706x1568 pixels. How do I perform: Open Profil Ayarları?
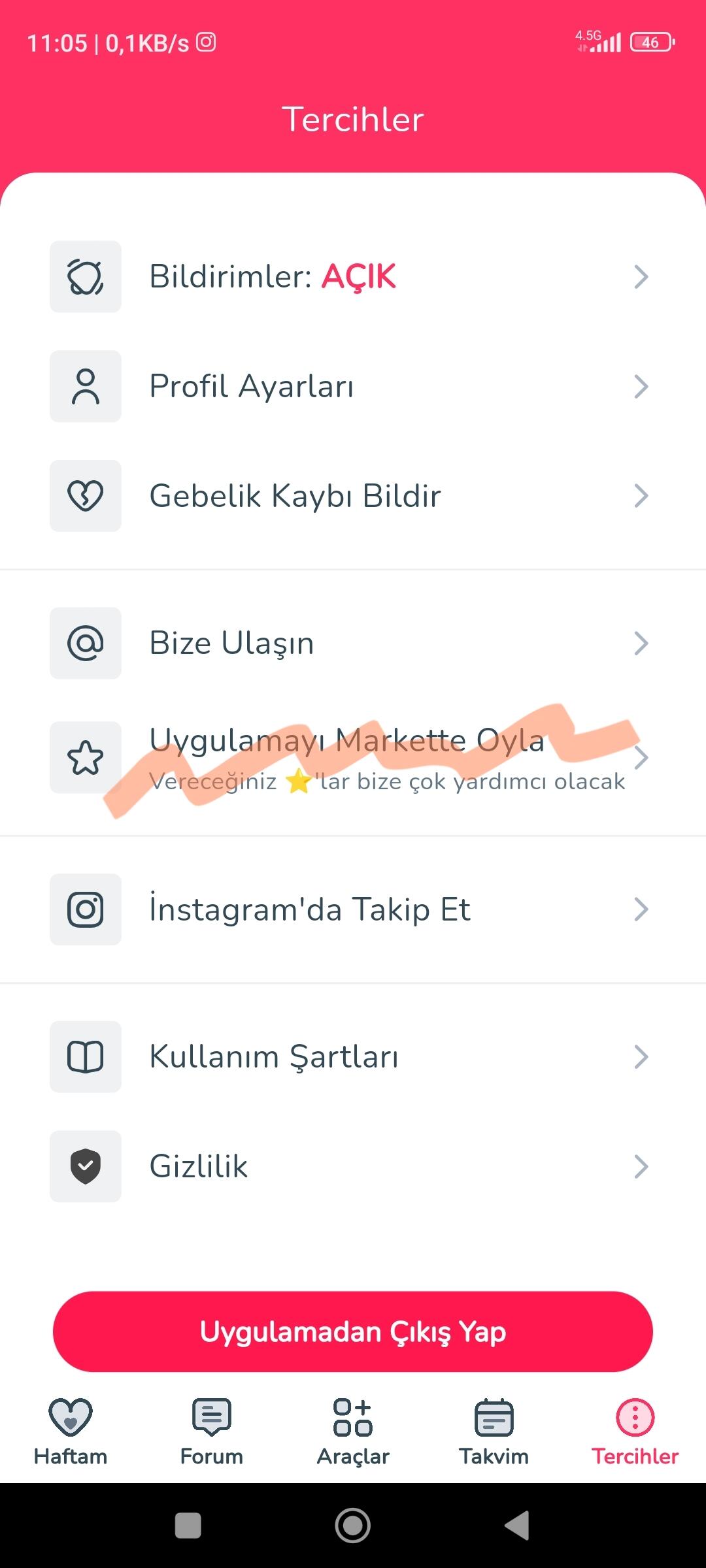[353, 386]
